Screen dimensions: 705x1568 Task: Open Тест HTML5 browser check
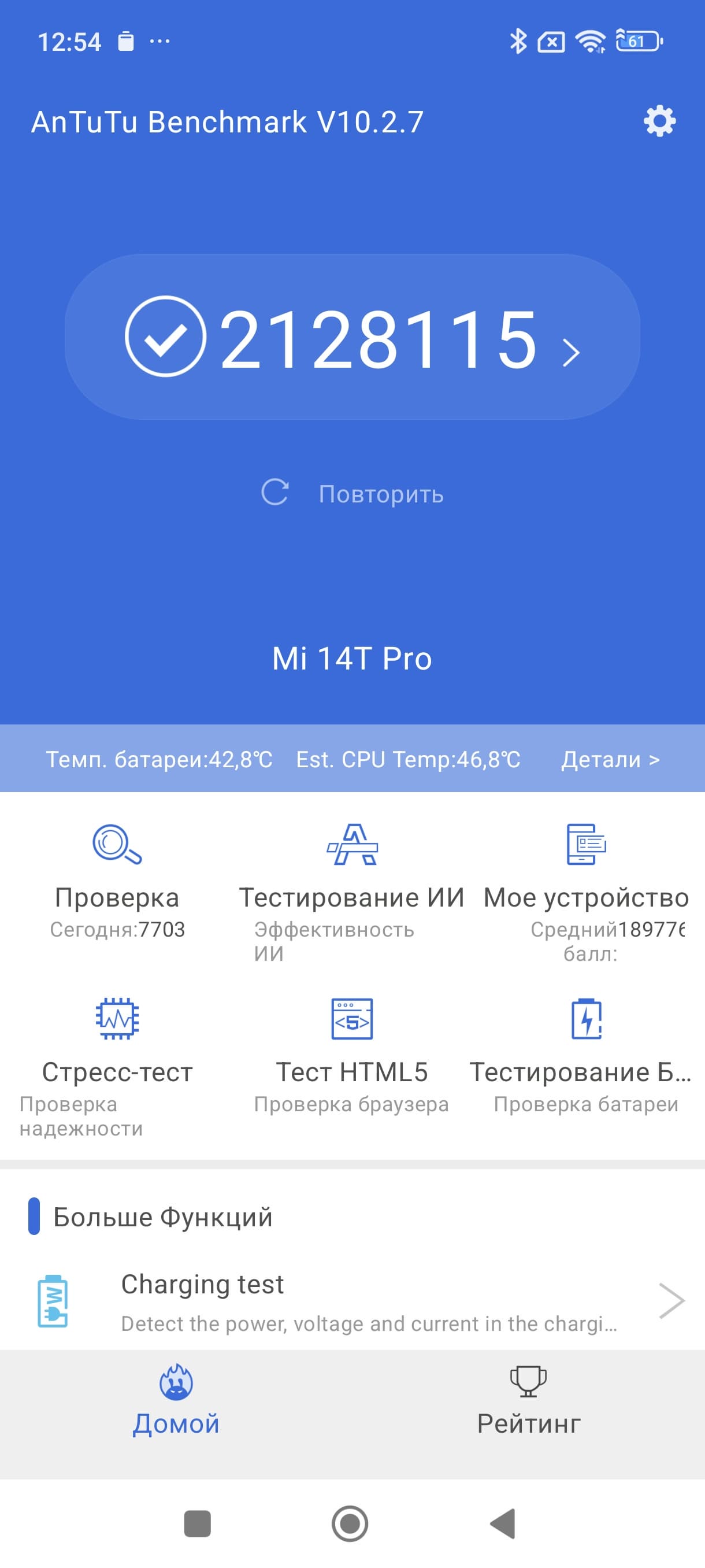[x=351, y=1053]
